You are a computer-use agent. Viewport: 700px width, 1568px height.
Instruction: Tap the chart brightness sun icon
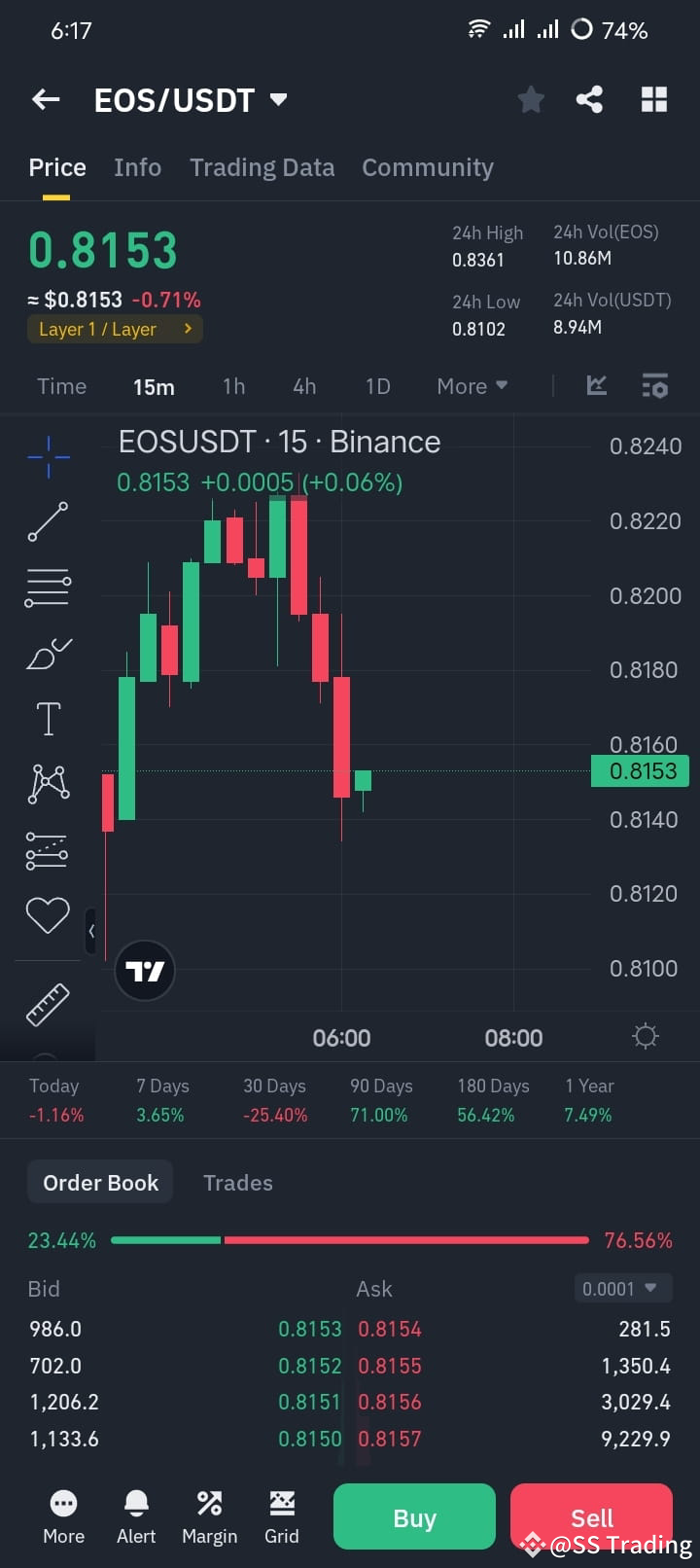click(x=645, y=1037)
